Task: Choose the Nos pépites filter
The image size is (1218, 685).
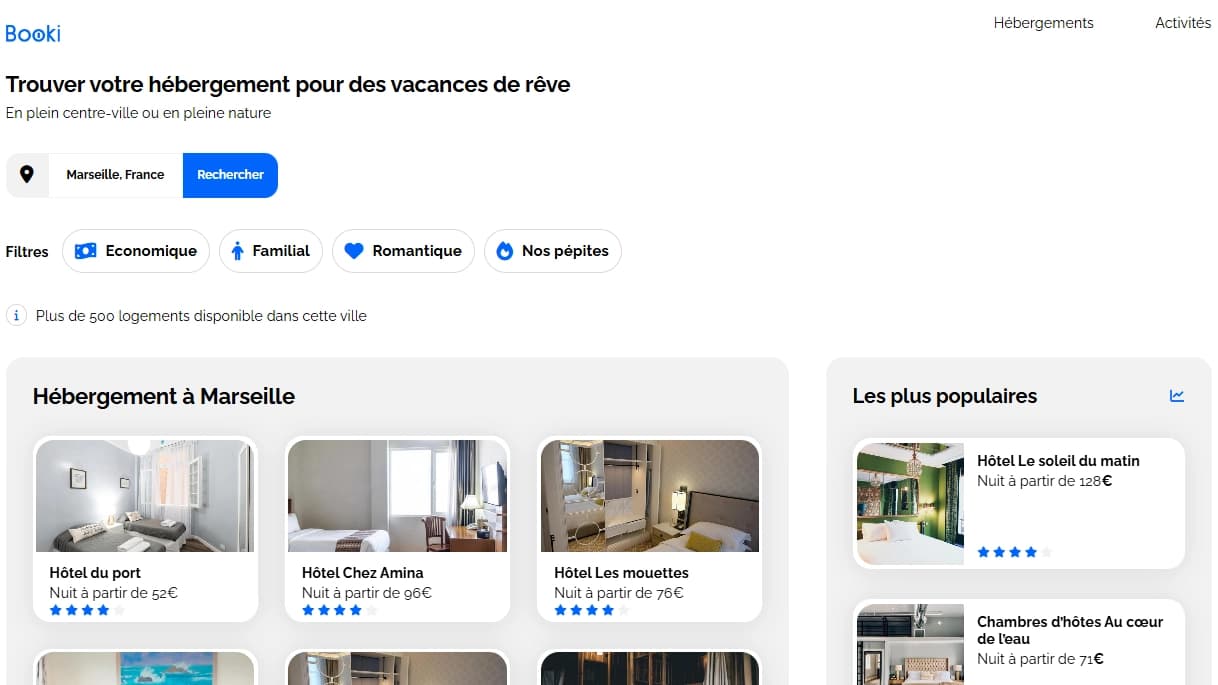Action: (x=552, y=251)
